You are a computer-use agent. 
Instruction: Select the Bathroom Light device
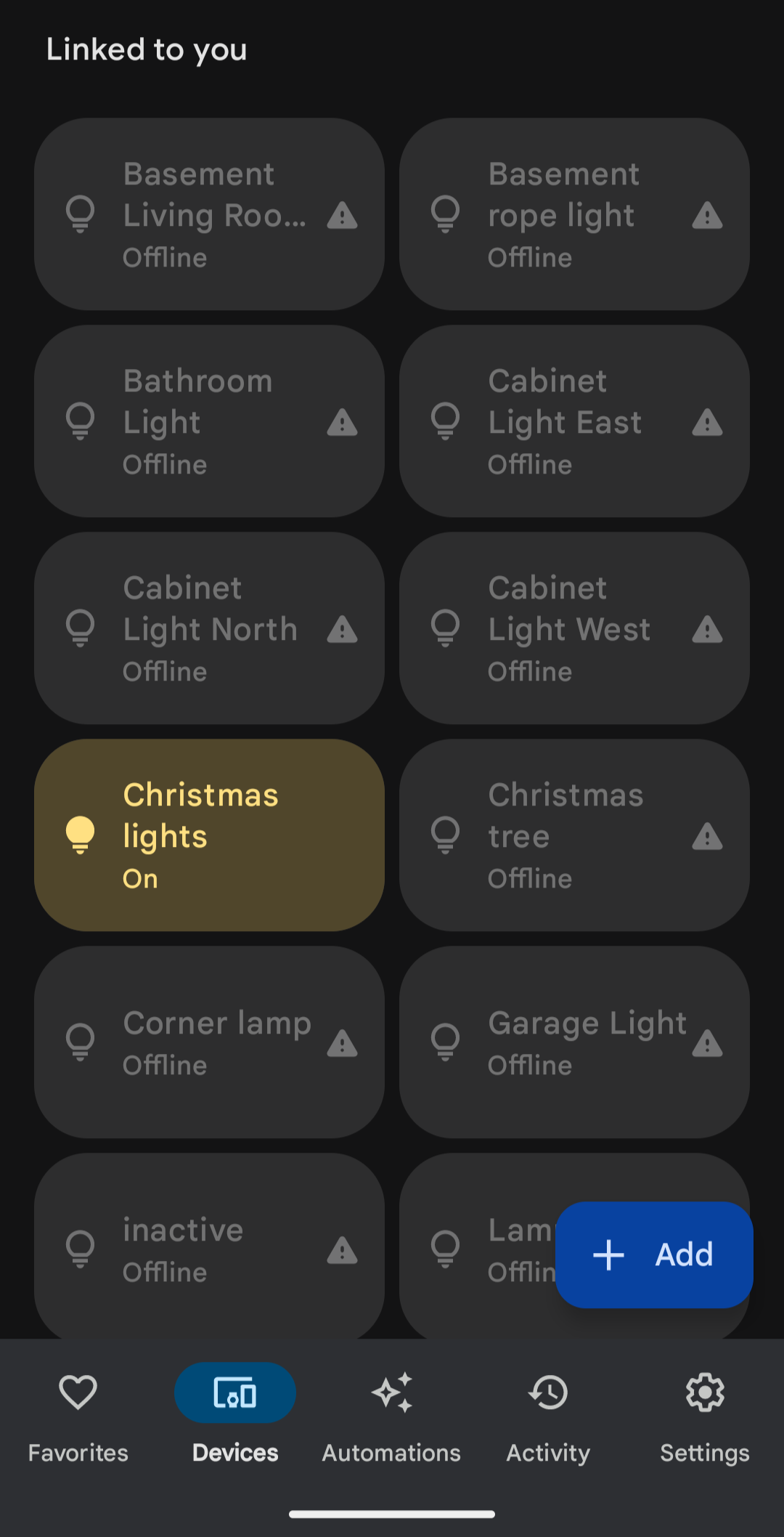coord(209,421)
